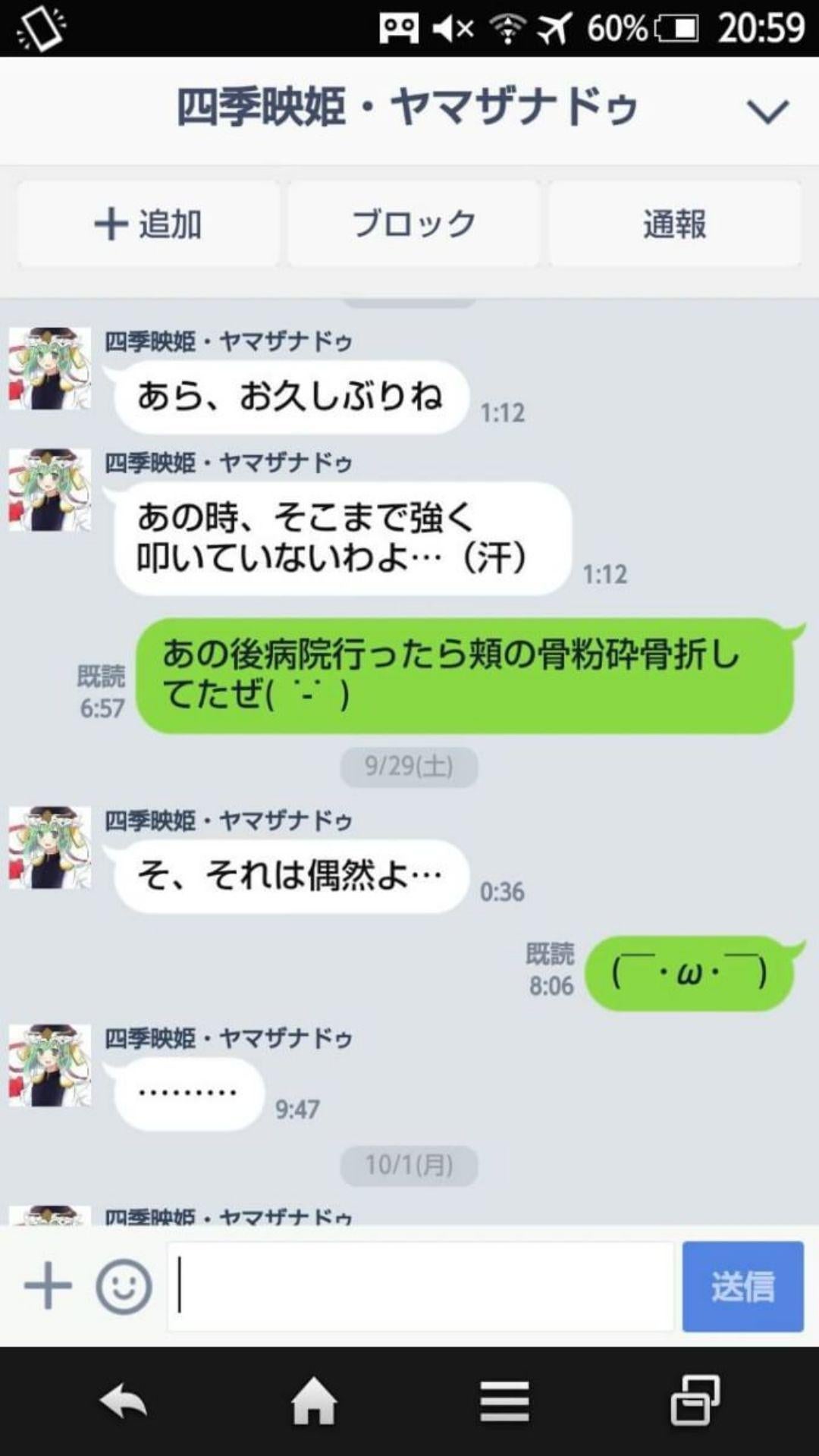
Task: Tap 追加 to add this friend
Action: tap(149, 224)
